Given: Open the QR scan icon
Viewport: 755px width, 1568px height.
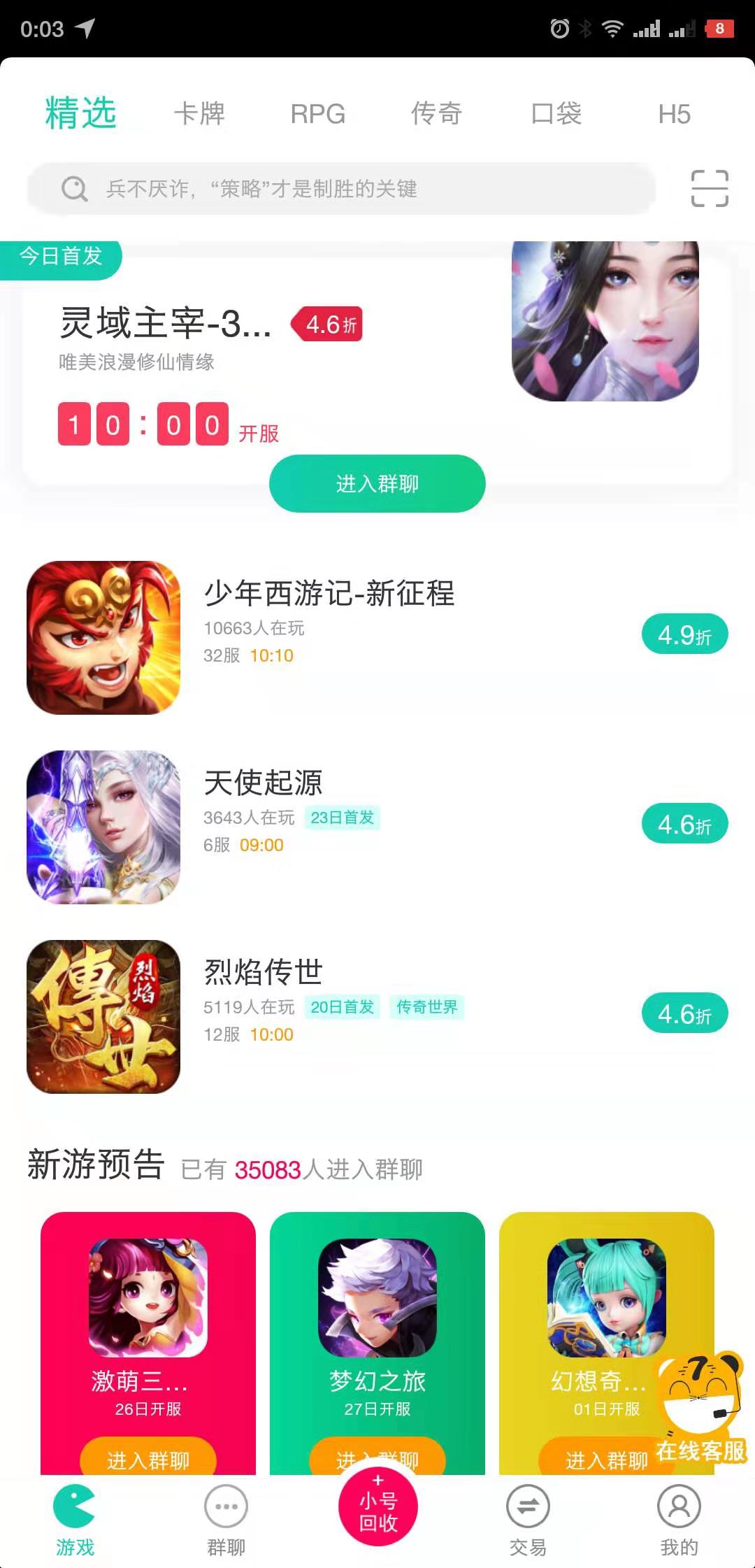Looking at the screenshot, I should pyautogui.click(x=710, y=189).
